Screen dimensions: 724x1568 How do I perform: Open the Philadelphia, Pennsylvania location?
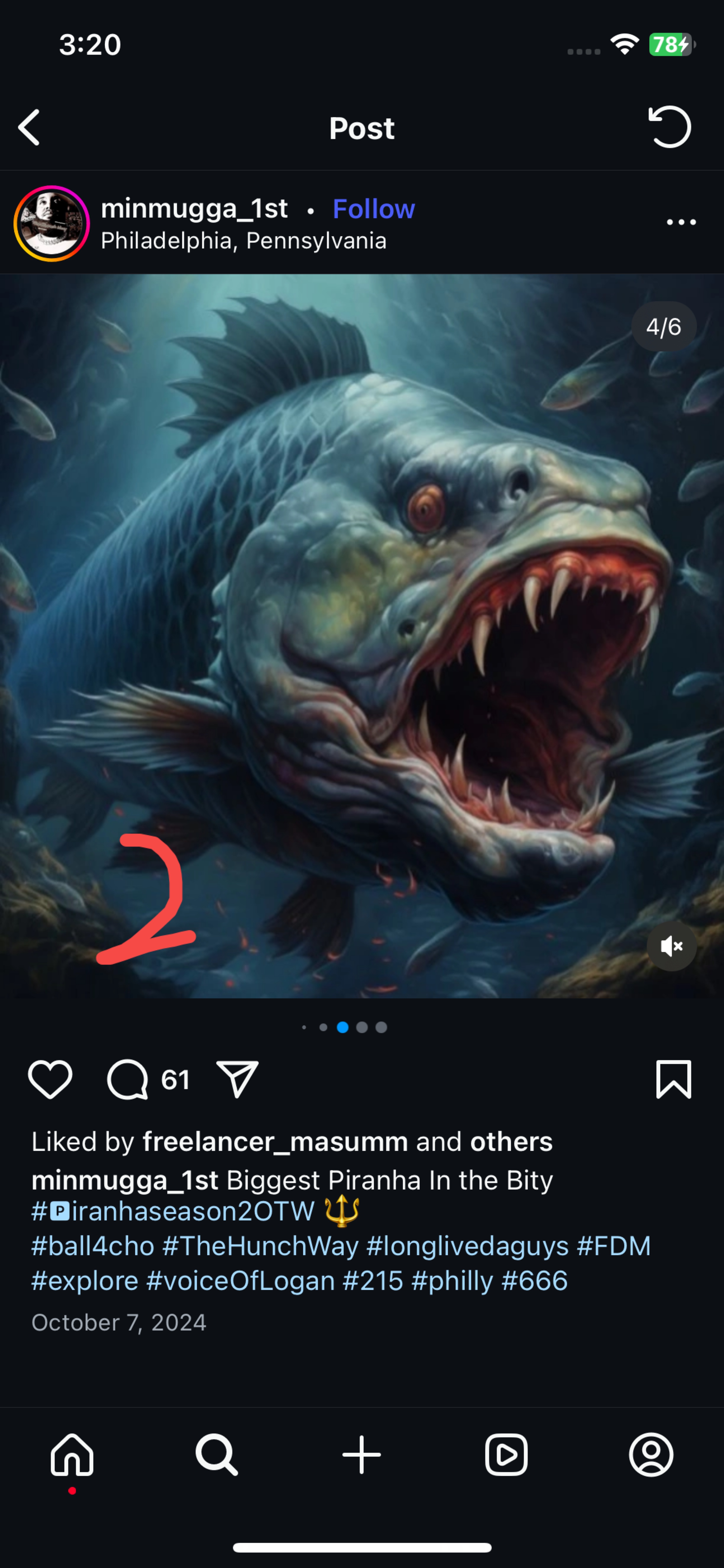[x=243, y=241]
